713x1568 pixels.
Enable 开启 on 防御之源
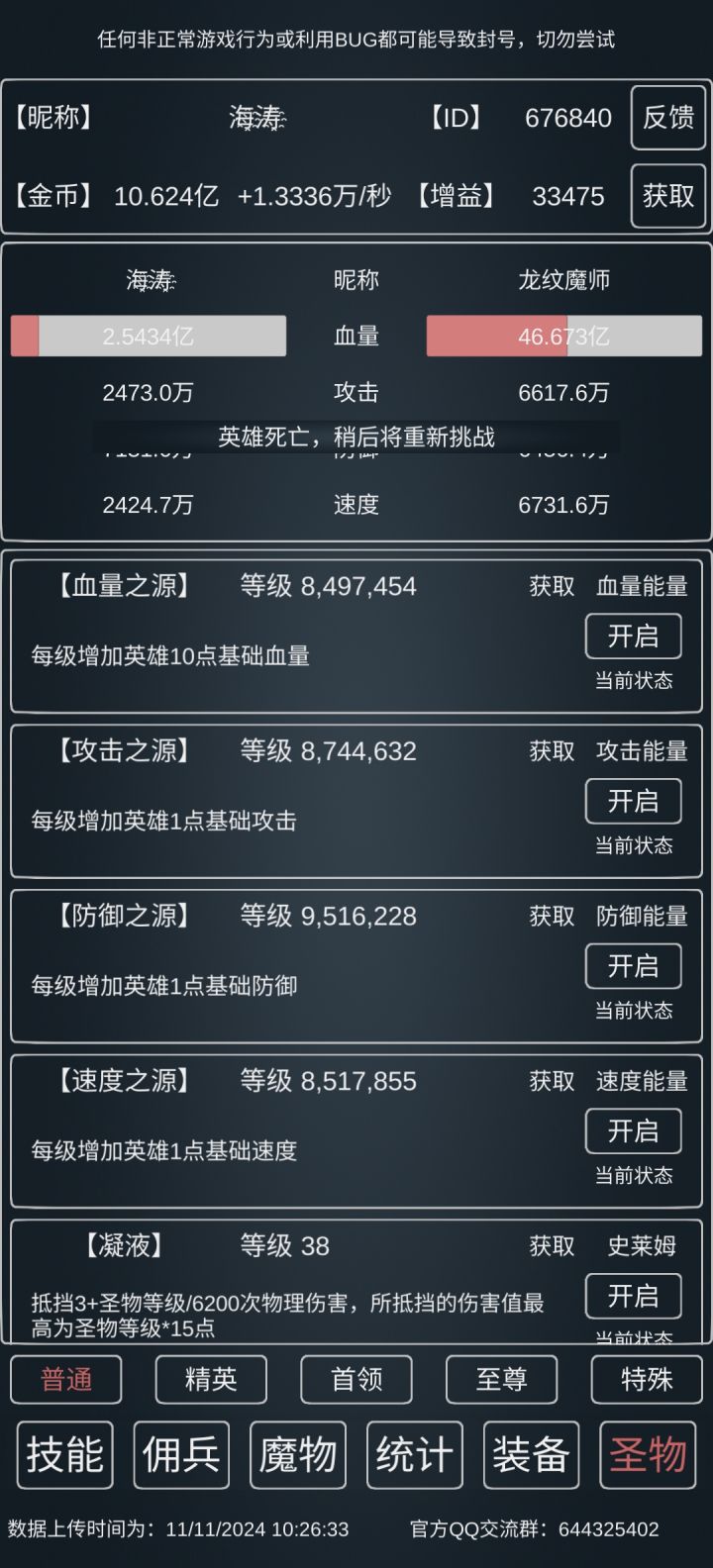point(633,967)
